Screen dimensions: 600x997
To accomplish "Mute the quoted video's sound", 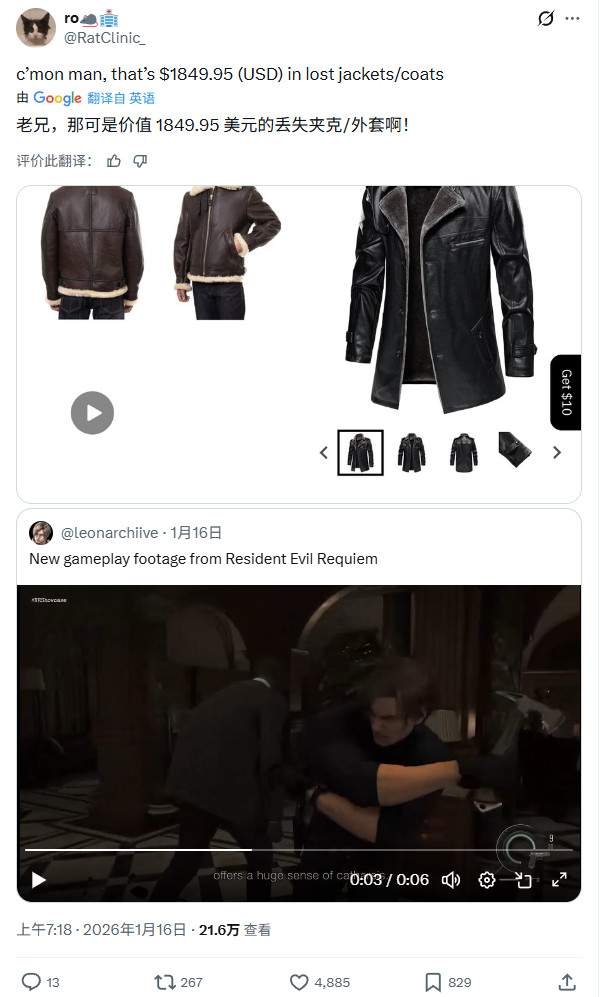I will coord(451,880).
